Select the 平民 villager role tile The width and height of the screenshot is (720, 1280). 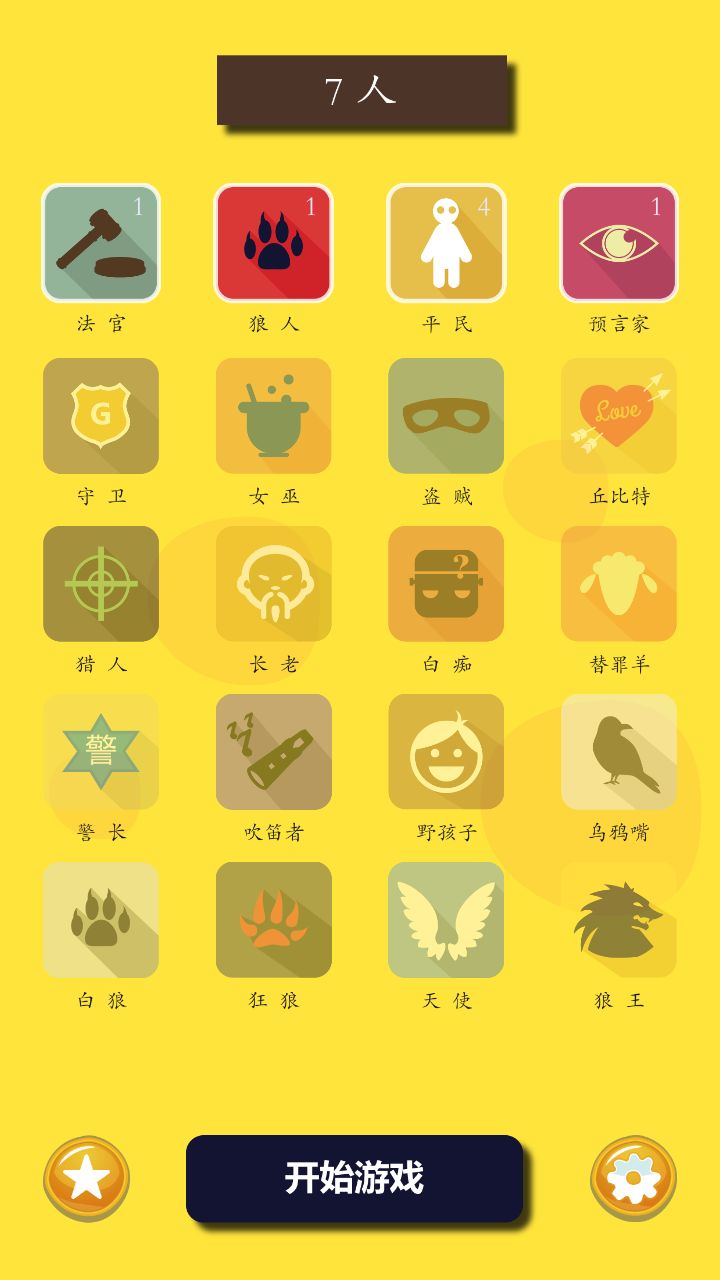[446, 243]
